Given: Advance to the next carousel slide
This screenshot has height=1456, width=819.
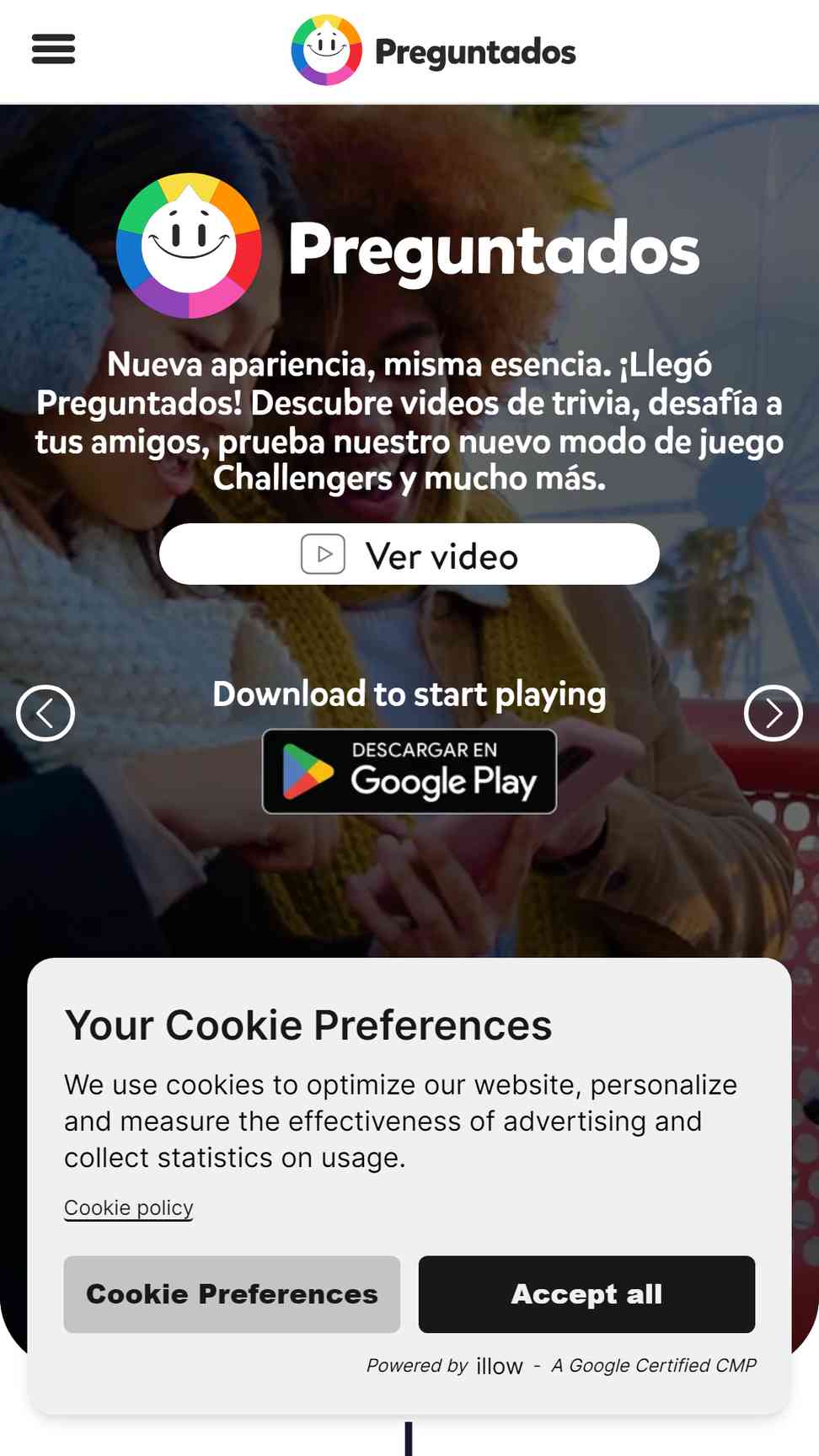Looking at the screenshot, I should pyautogui.click(x=773, y=713).
